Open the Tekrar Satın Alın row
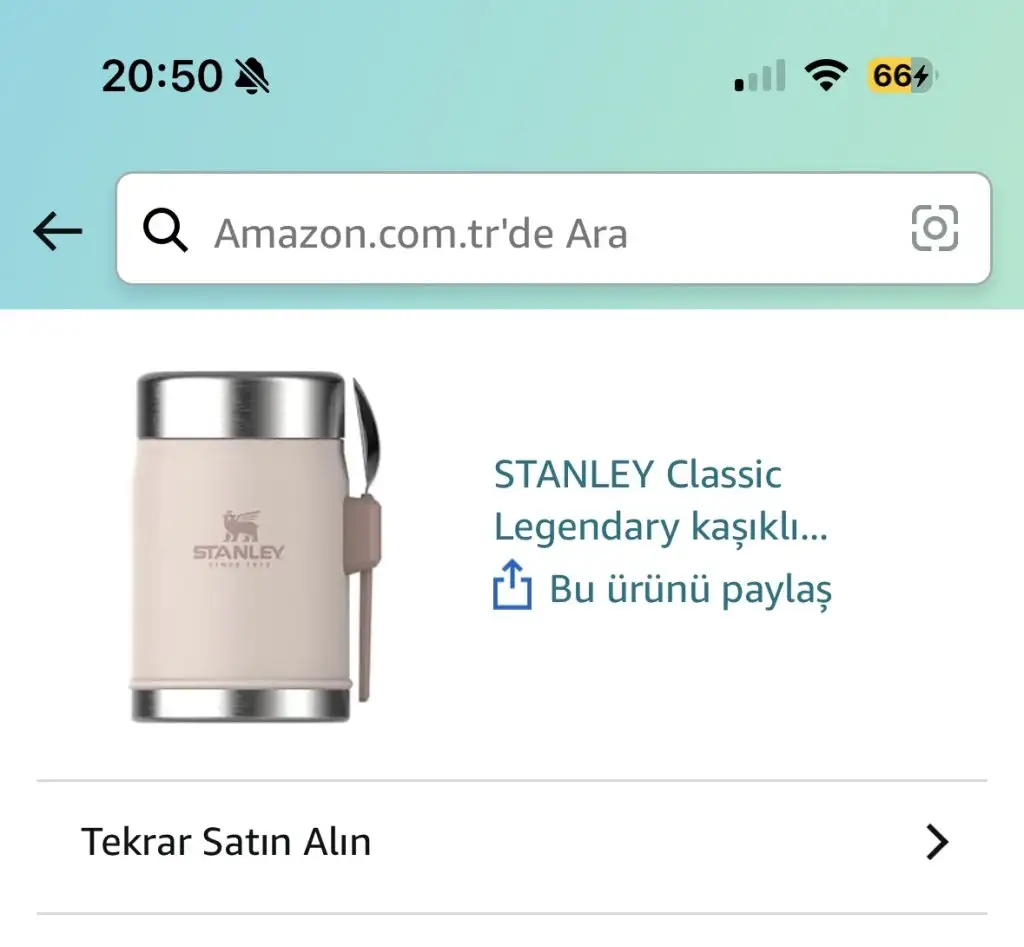Screen dimensions: 1024x947 point(512,843)
